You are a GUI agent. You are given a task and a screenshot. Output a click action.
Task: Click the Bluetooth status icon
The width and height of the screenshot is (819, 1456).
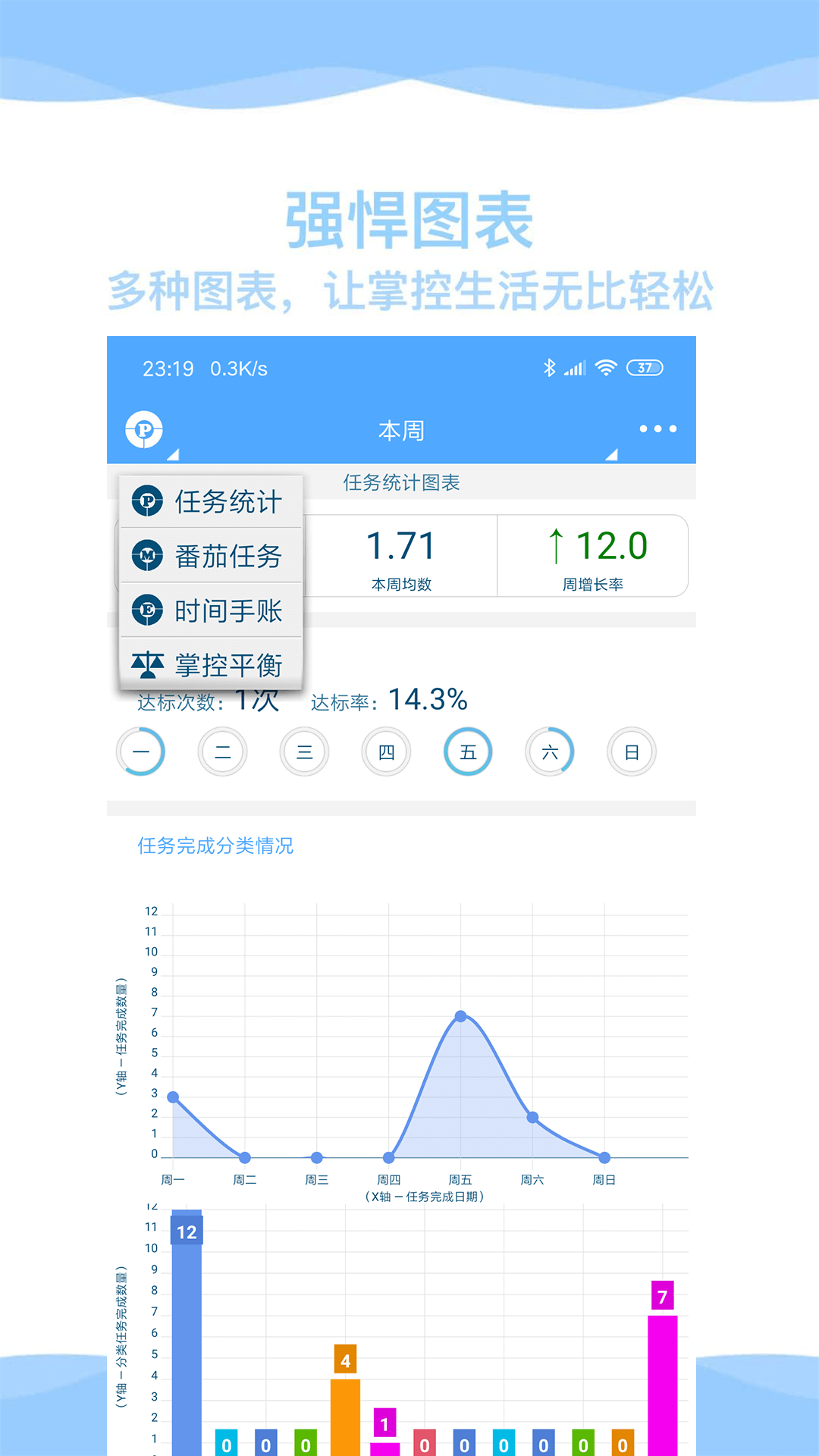(x=549, y=366)
